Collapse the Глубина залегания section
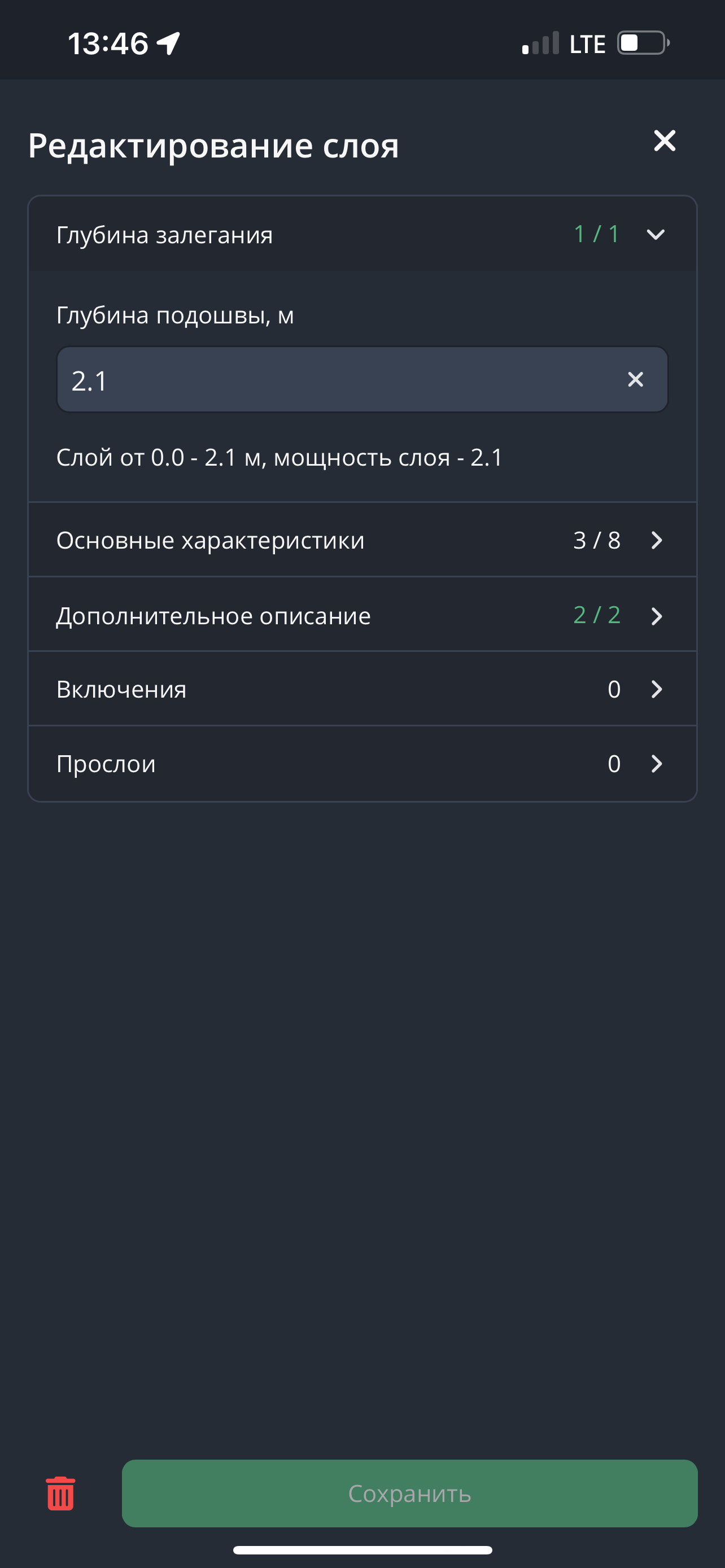The width and height of the screenshot is (725, 1568). coord(655,234)
